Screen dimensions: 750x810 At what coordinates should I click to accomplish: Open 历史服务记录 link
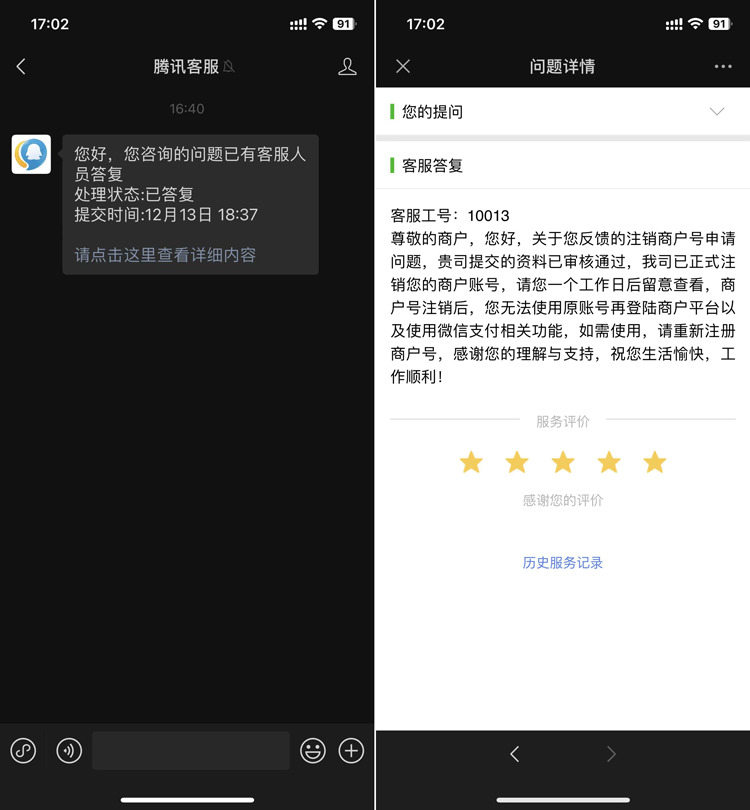(562, 563)
